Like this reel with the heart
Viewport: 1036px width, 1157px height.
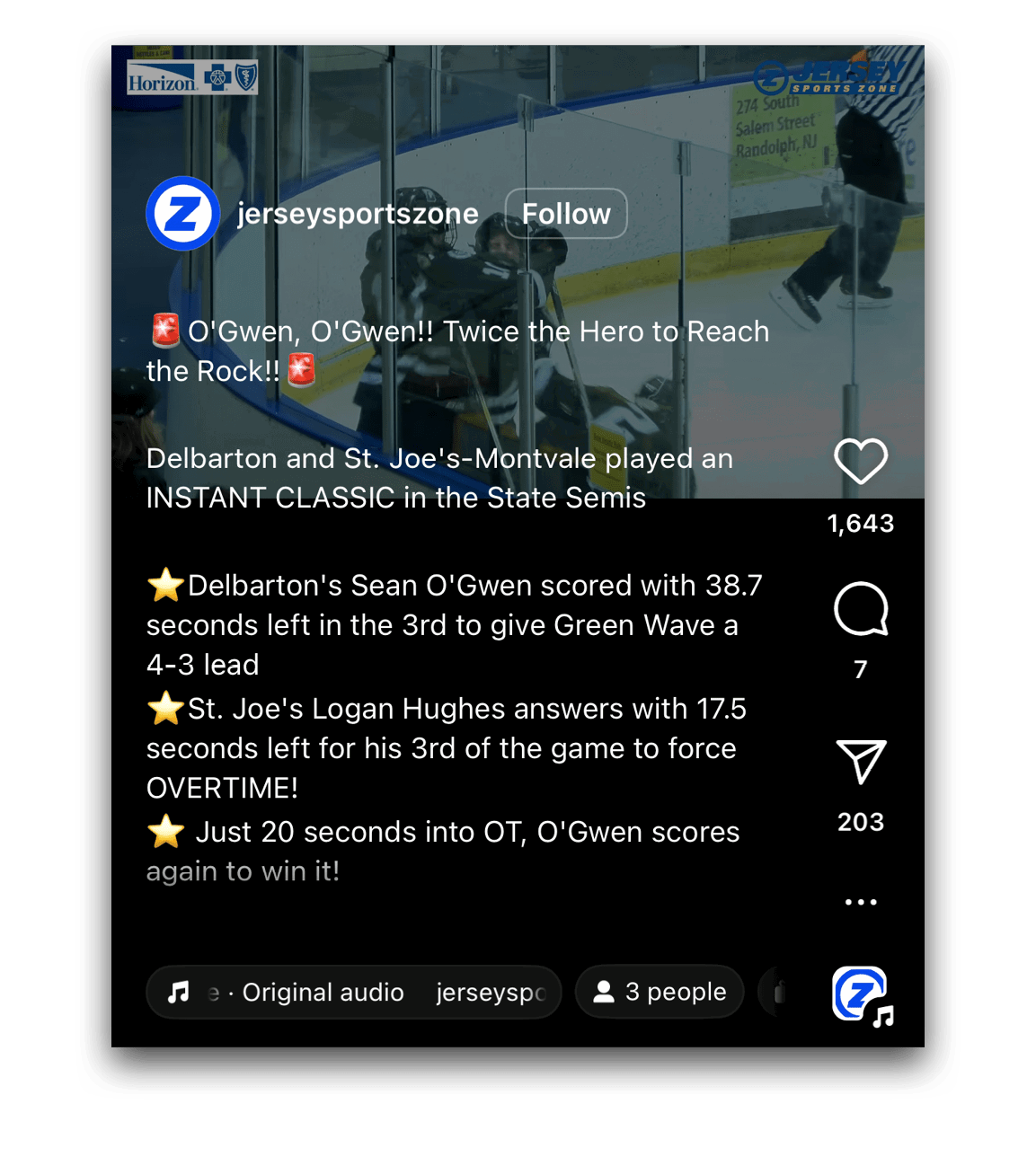[x=860, y=461]
